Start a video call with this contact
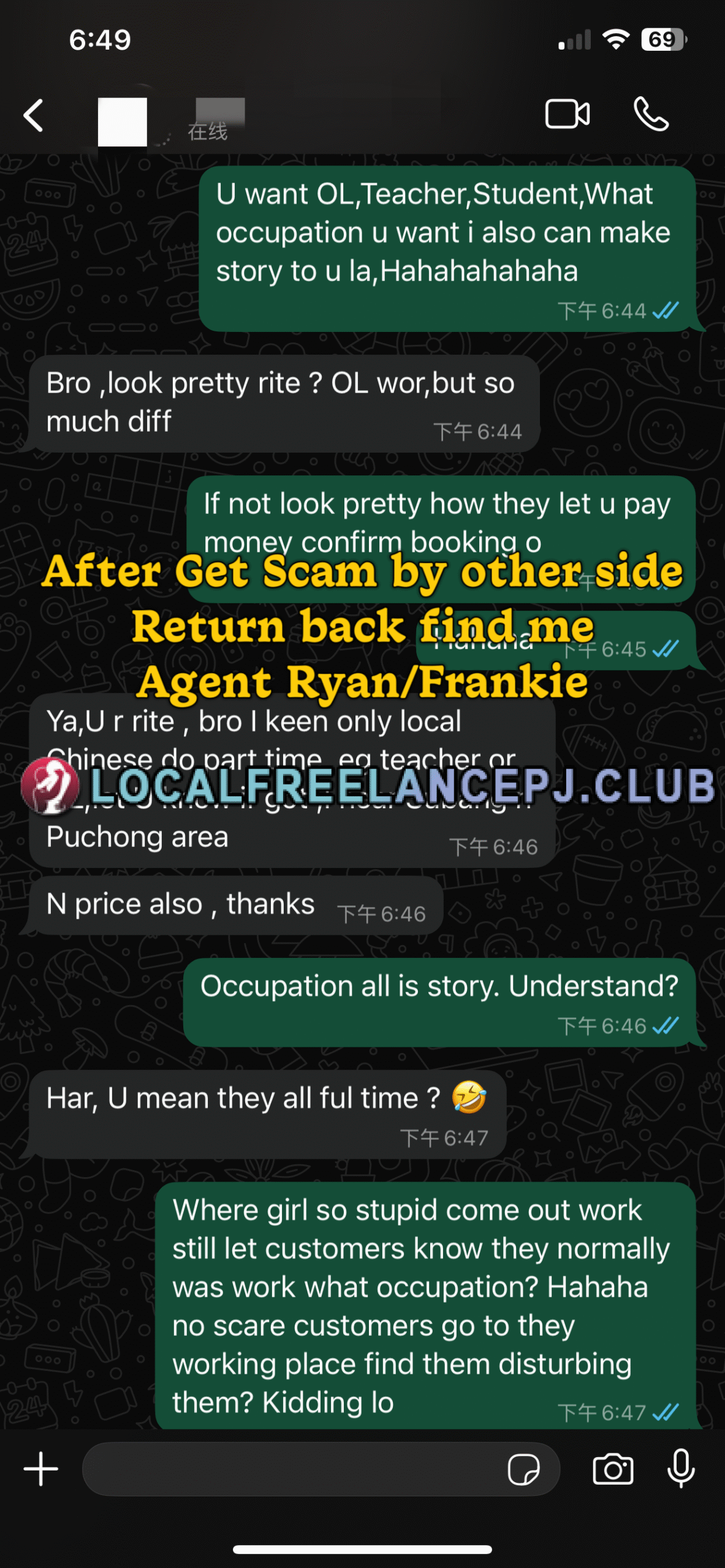The width and height of the screenshot is (725, 1568). click(567, 115)
